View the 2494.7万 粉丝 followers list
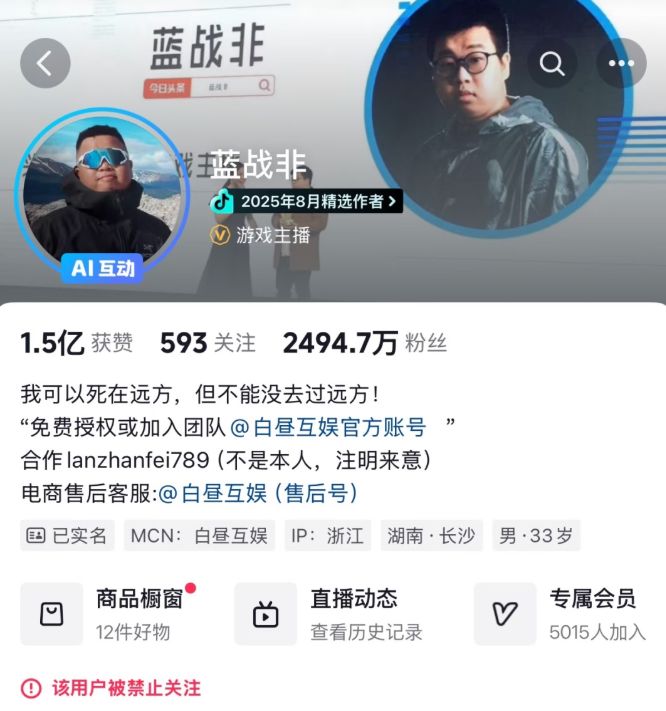 (x=364, y=344)
